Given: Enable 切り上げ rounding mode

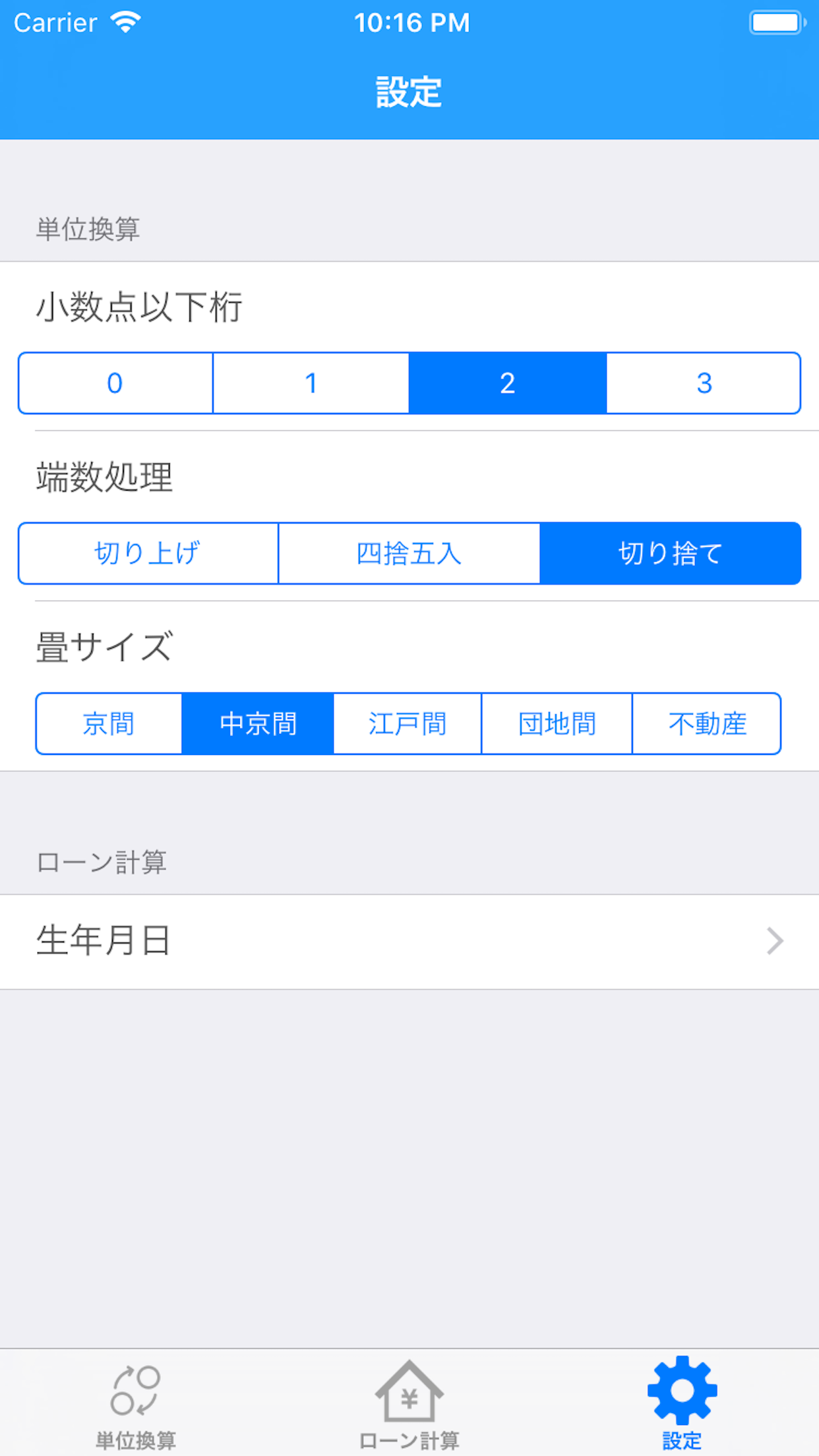Looking at the screenshot, I should click(148, 554).
